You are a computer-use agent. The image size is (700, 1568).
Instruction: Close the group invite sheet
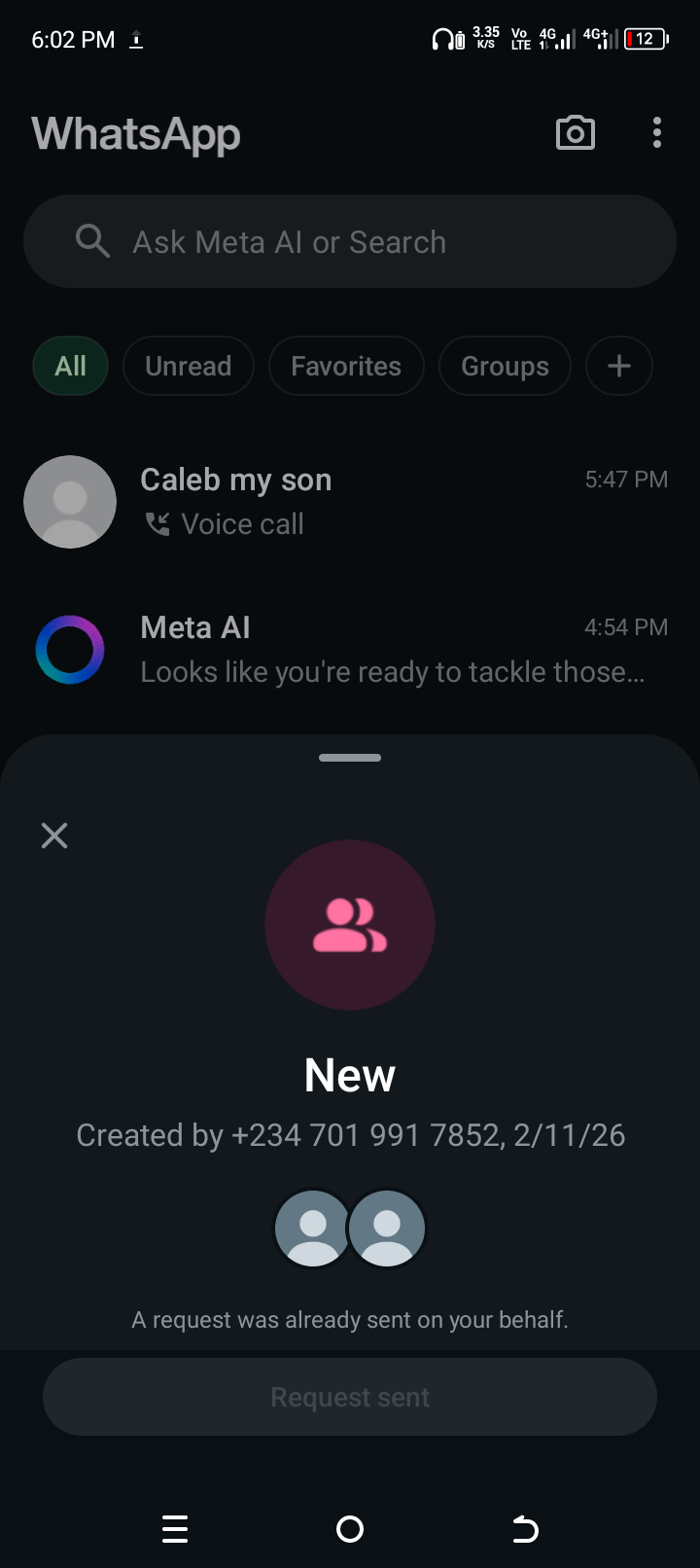coord(54,836)
